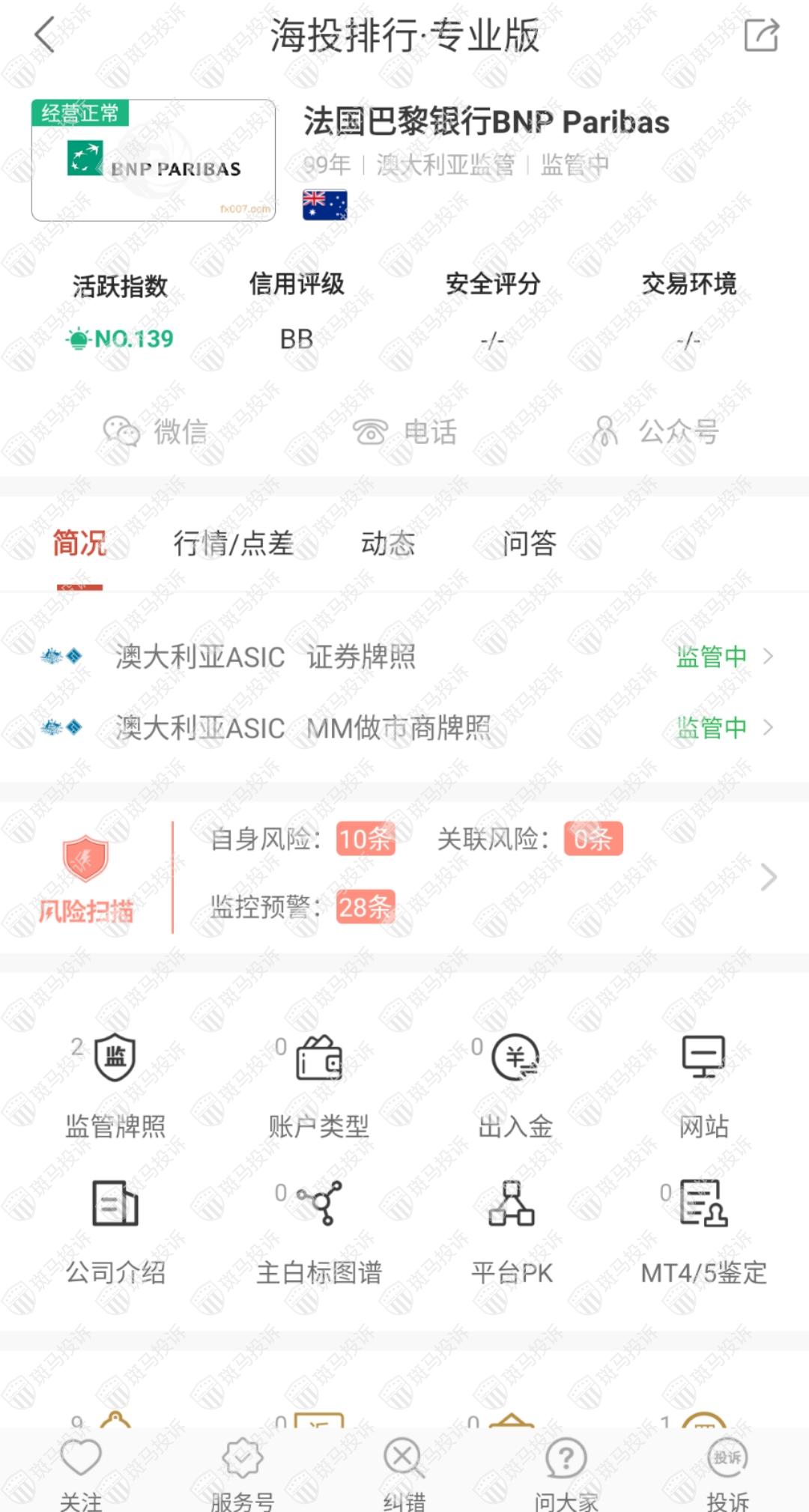Image resolution: width=809 pixels, height=1512 pixels.
Task: Open the 公众号 option
Action: click(x=655, y=431)
